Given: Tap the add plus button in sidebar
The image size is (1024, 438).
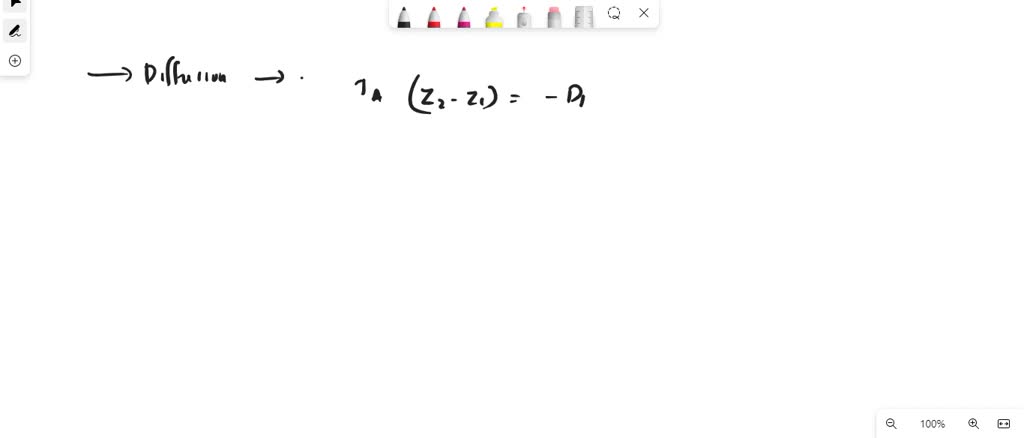Looking at the screenshot, I should [15, 61].
